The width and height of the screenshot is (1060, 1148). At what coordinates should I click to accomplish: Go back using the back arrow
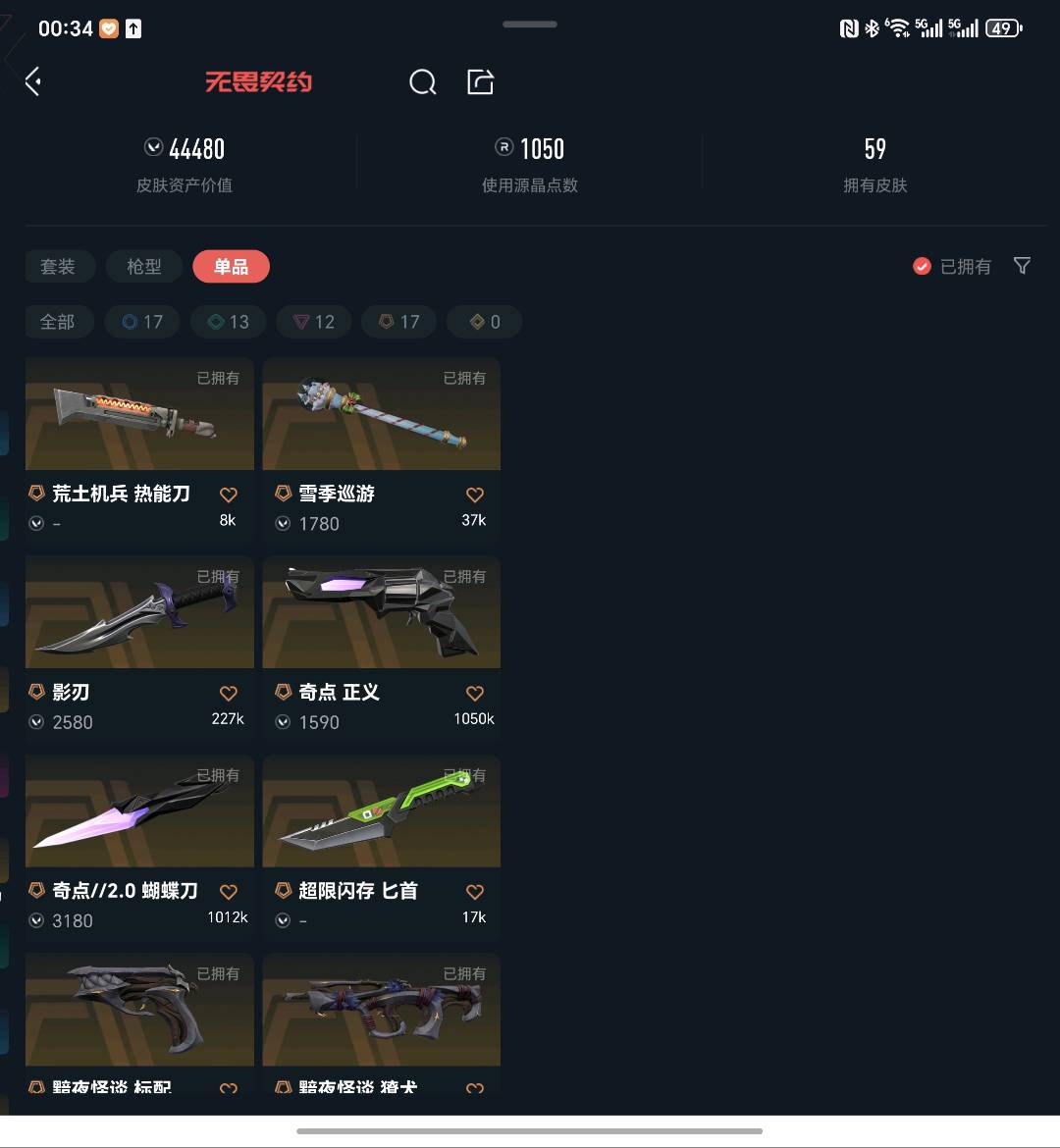pos(33,81)
